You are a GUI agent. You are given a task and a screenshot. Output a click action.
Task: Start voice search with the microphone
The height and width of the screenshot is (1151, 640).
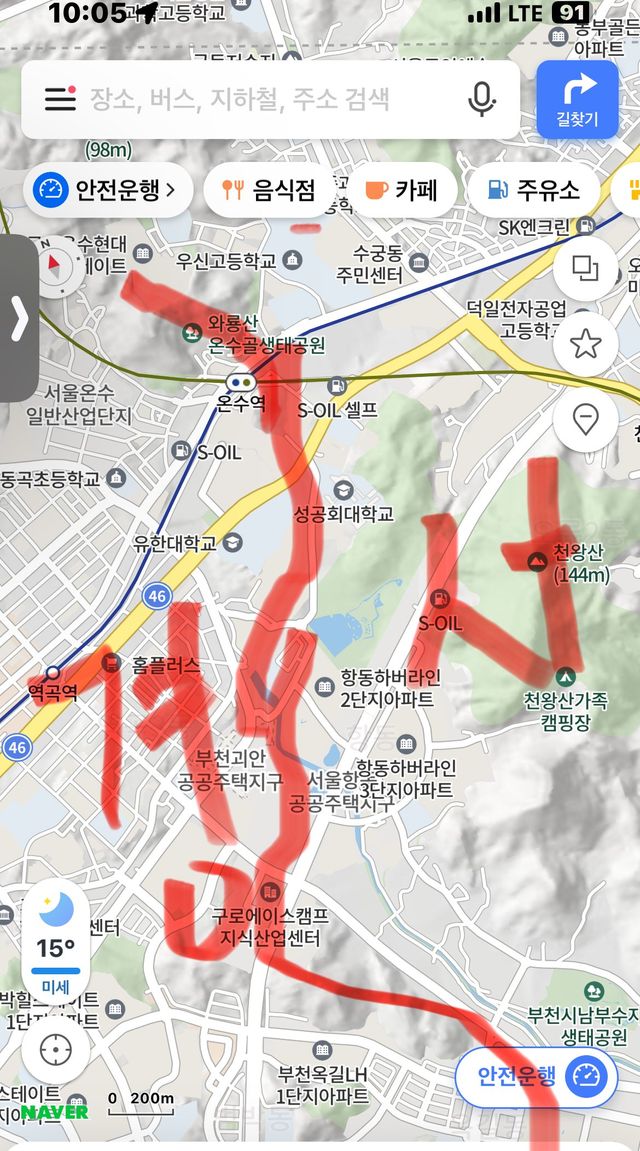pyautogui.click(x=482, y=98)
